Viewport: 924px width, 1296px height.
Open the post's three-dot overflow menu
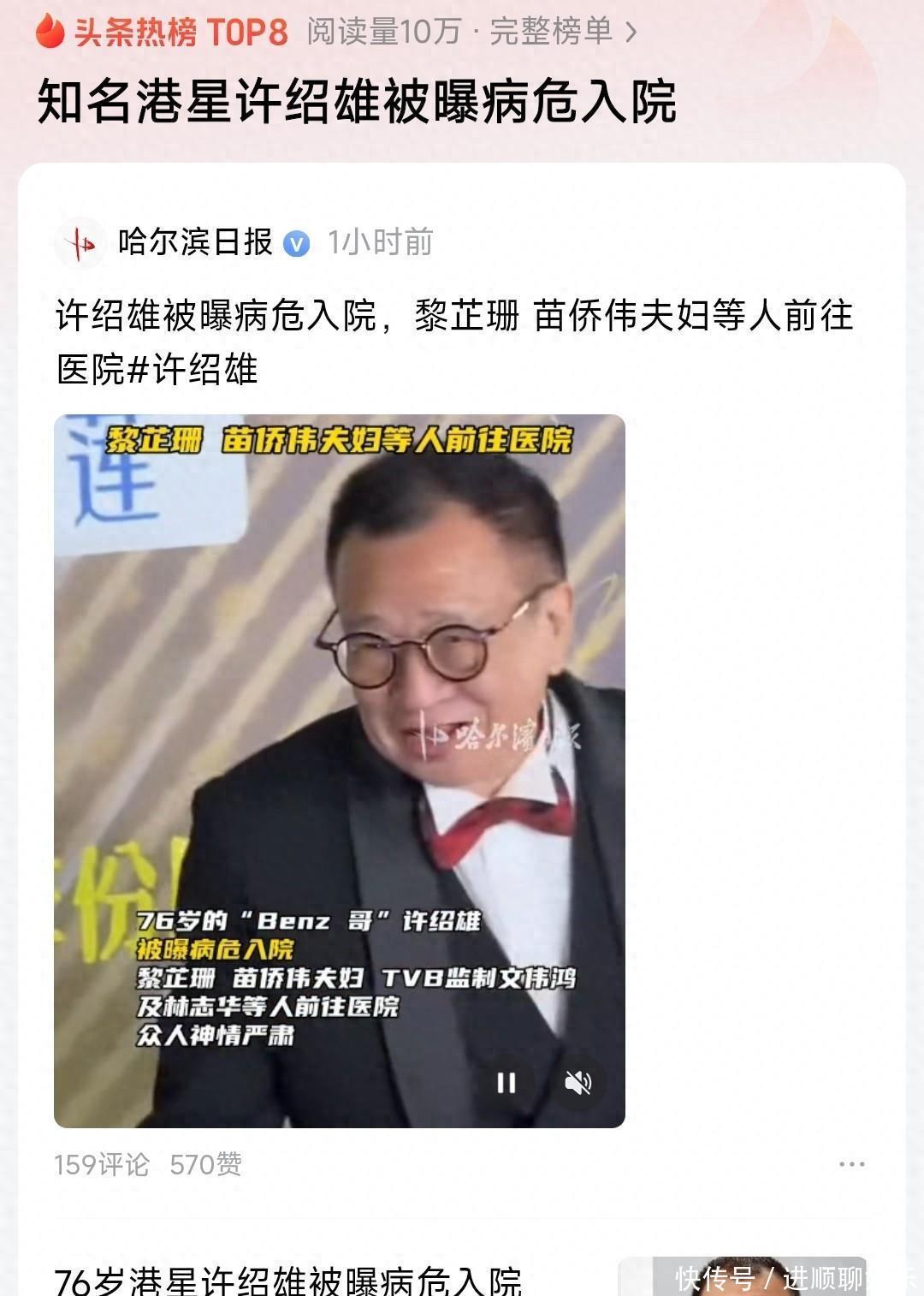[x=851, y=1164]
